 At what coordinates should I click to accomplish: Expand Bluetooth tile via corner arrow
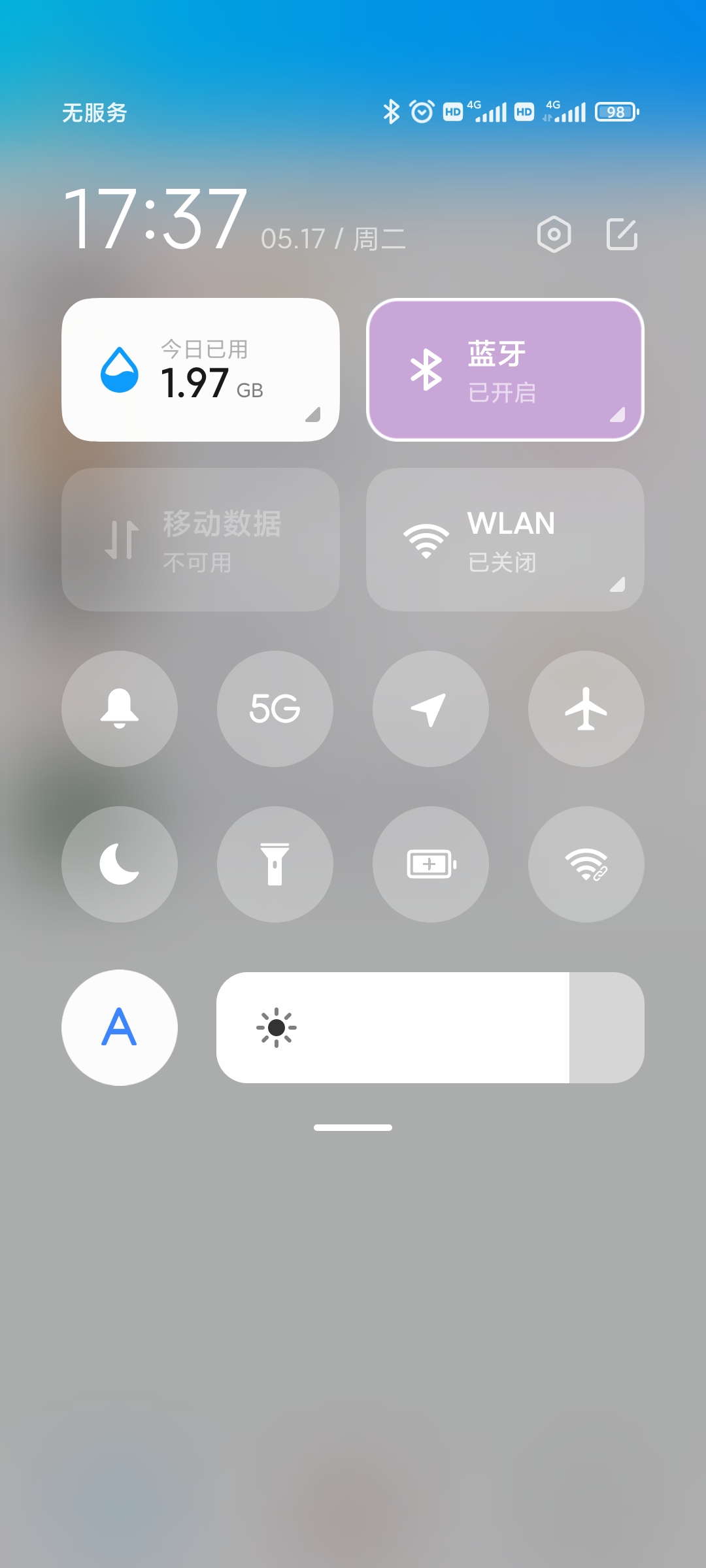click(x=617, y=414)
